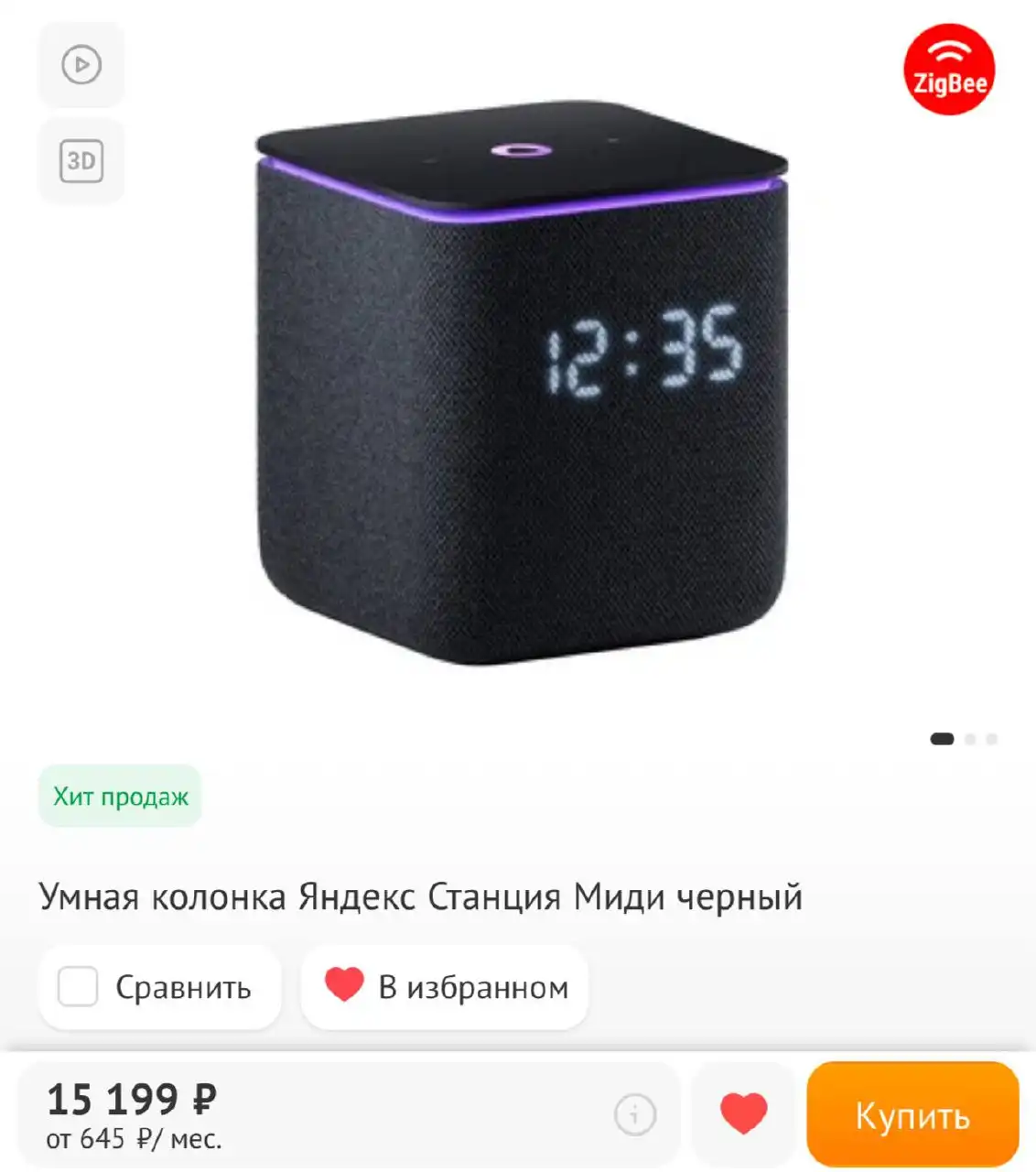
Task: Select the first active carousel dot
Action: point(943,736)
